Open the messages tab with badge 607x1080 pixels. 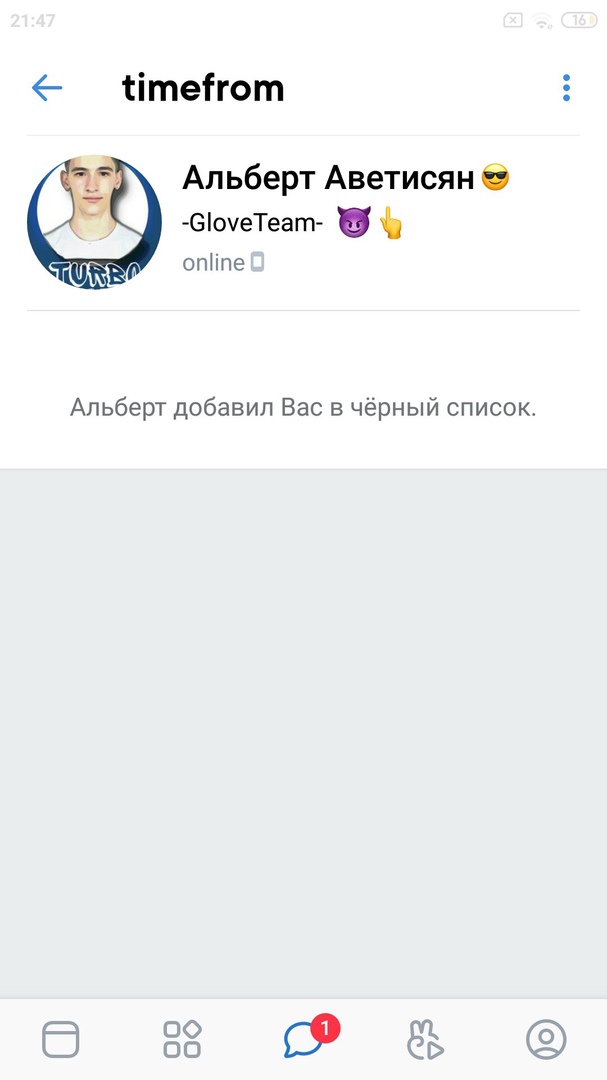click(x=304, y=1039)
